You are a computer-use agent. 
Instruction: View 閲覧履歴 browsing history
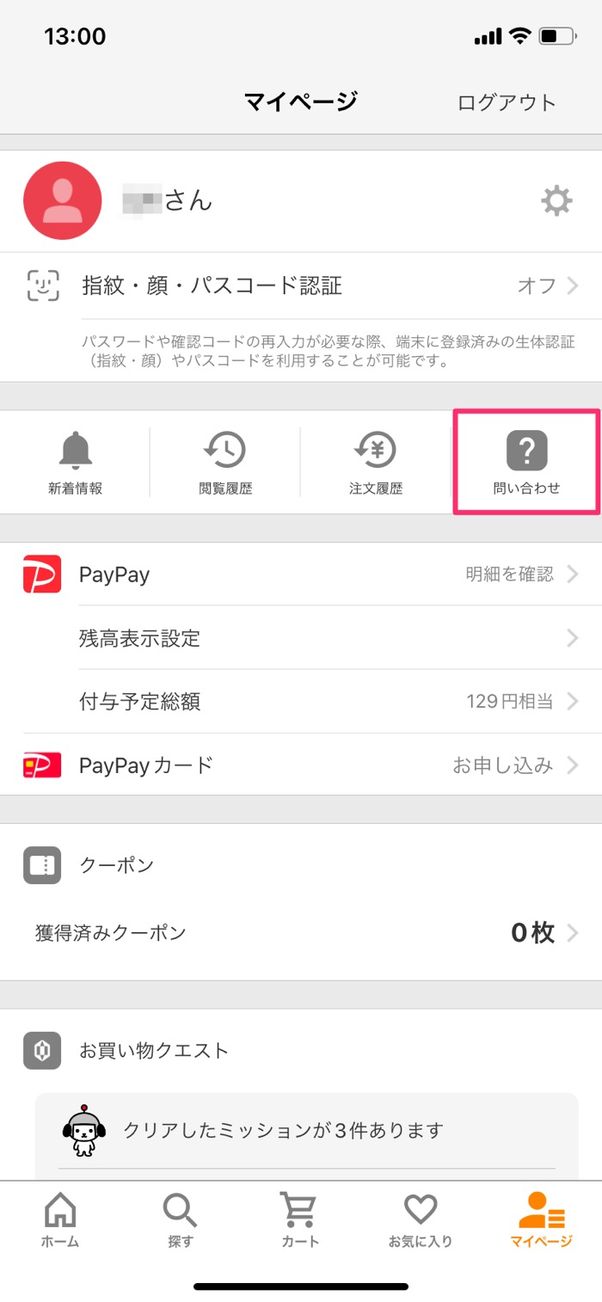click(225, 463)
